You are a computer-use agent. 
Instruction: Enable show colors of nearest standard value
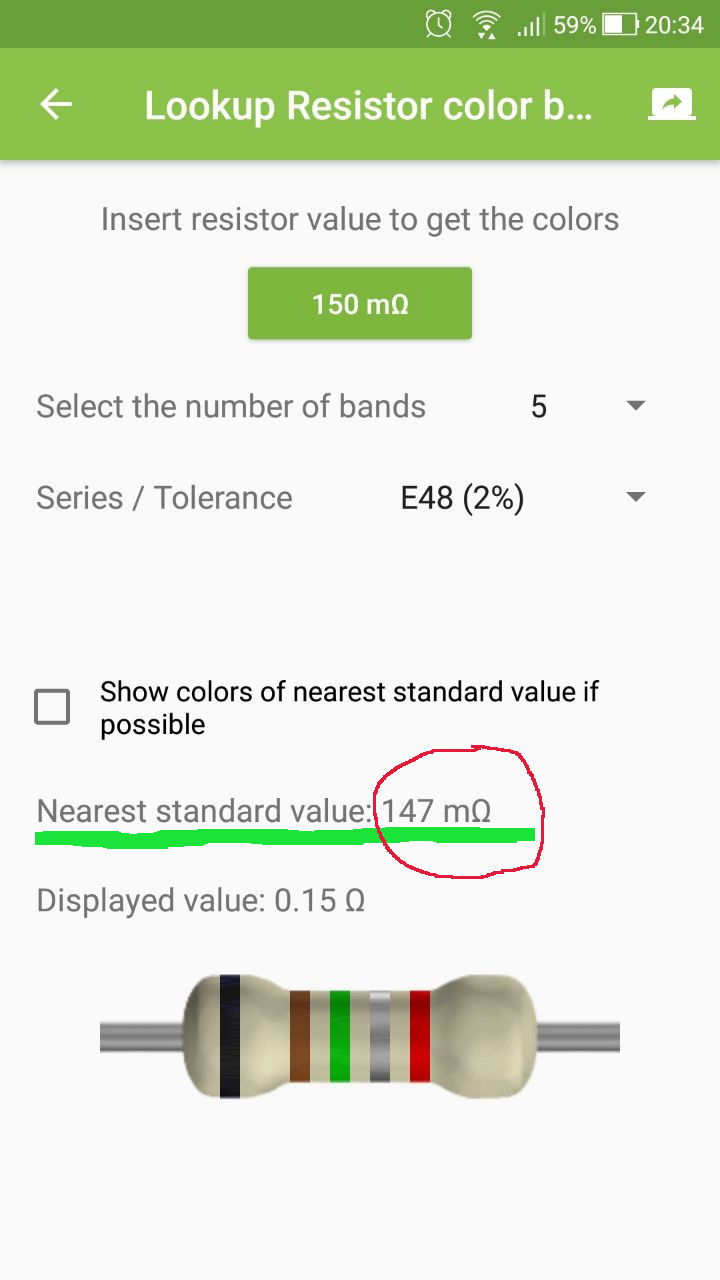52,707
